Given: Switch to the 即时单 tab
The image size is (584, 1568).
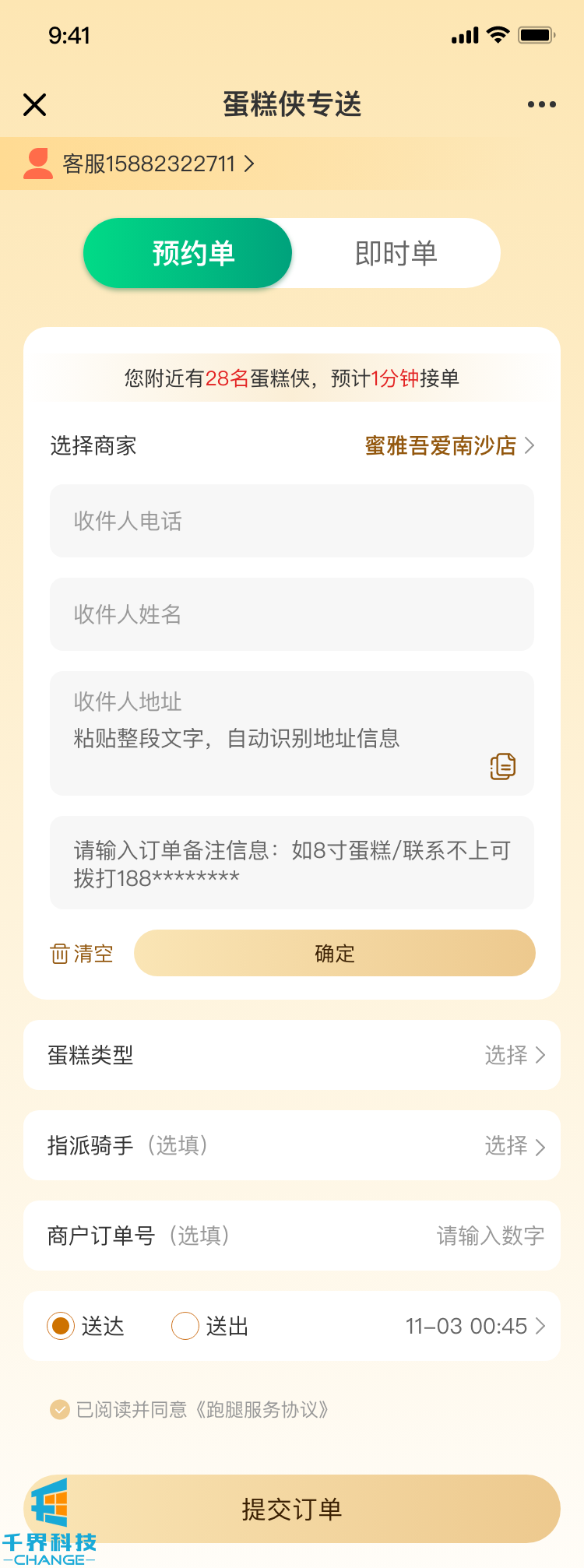Looking at the screenshot, I should point(396,253).
